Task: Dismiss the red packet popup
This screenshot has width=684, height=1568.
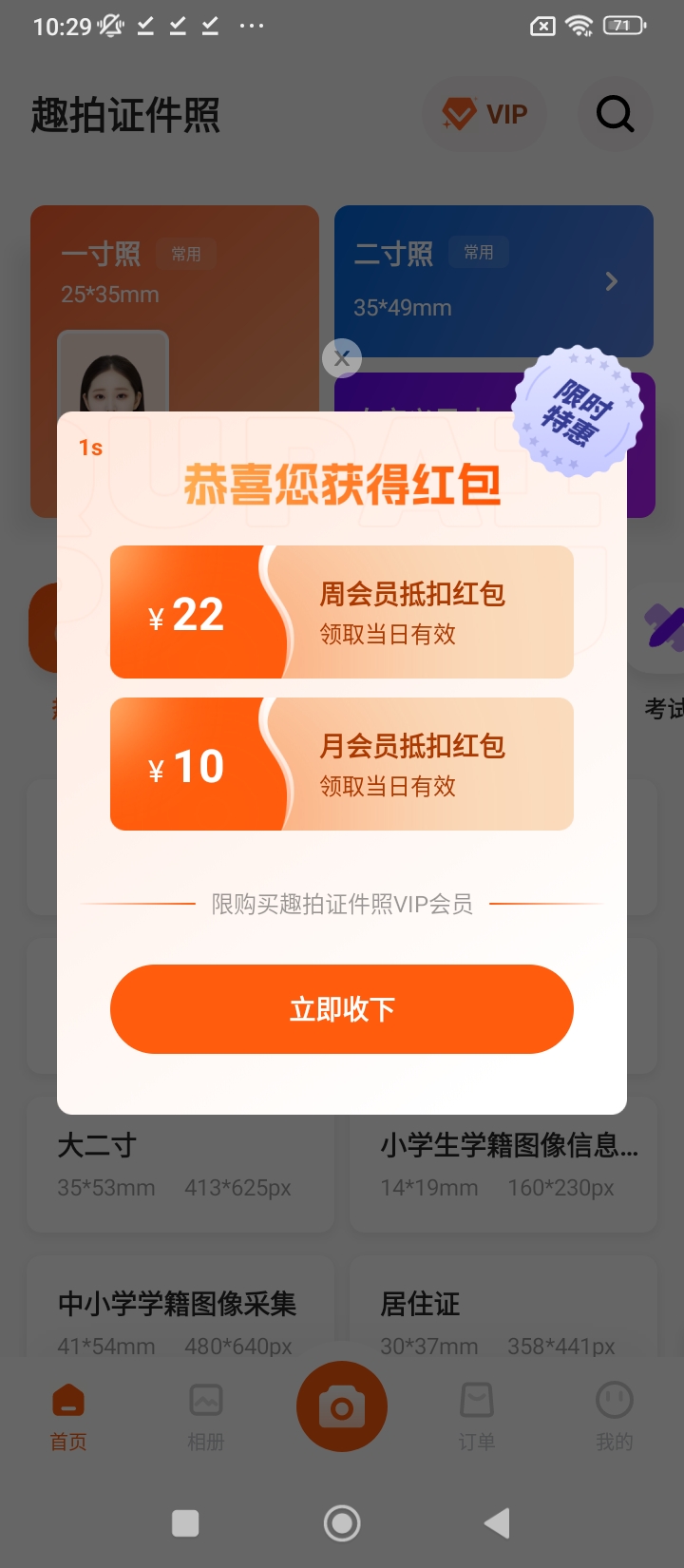Action: pos(342,358)
